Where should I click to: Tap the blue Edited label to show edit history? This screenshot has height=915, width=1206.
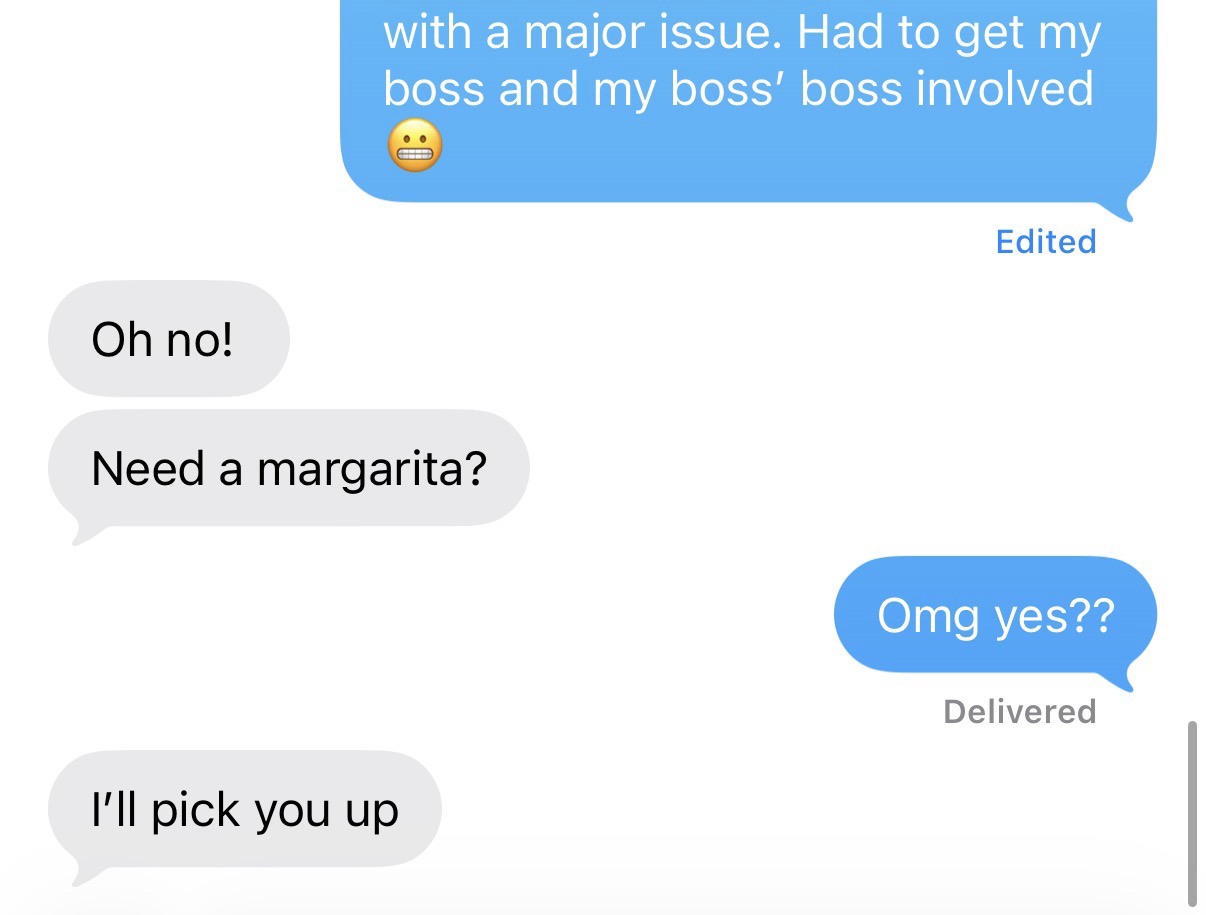tap(1045, 241)
